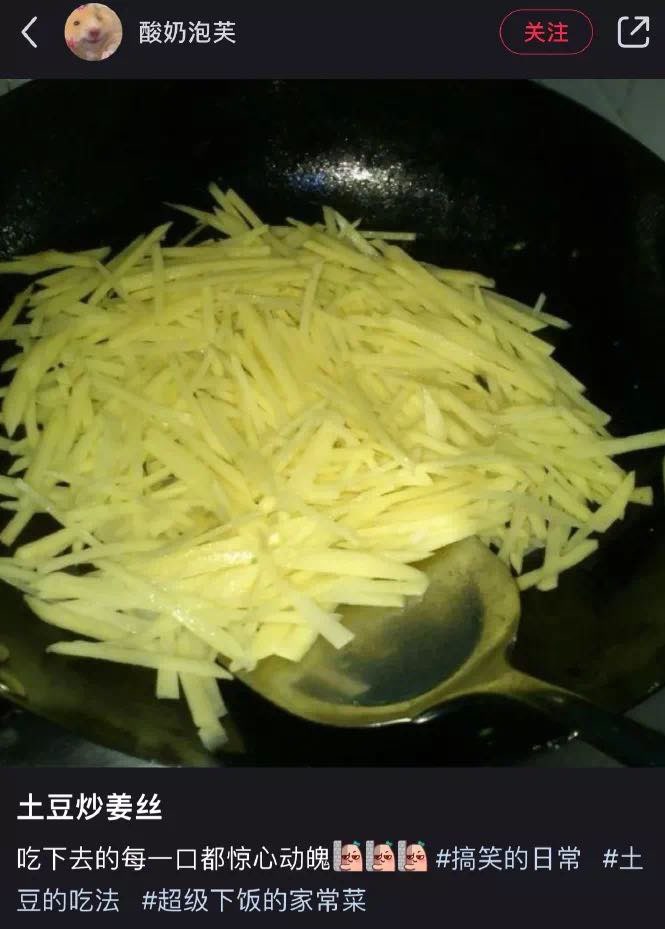Tap the username 酸奶泡芙
This screenshot has height=929, width=665.
pos(187,33)
